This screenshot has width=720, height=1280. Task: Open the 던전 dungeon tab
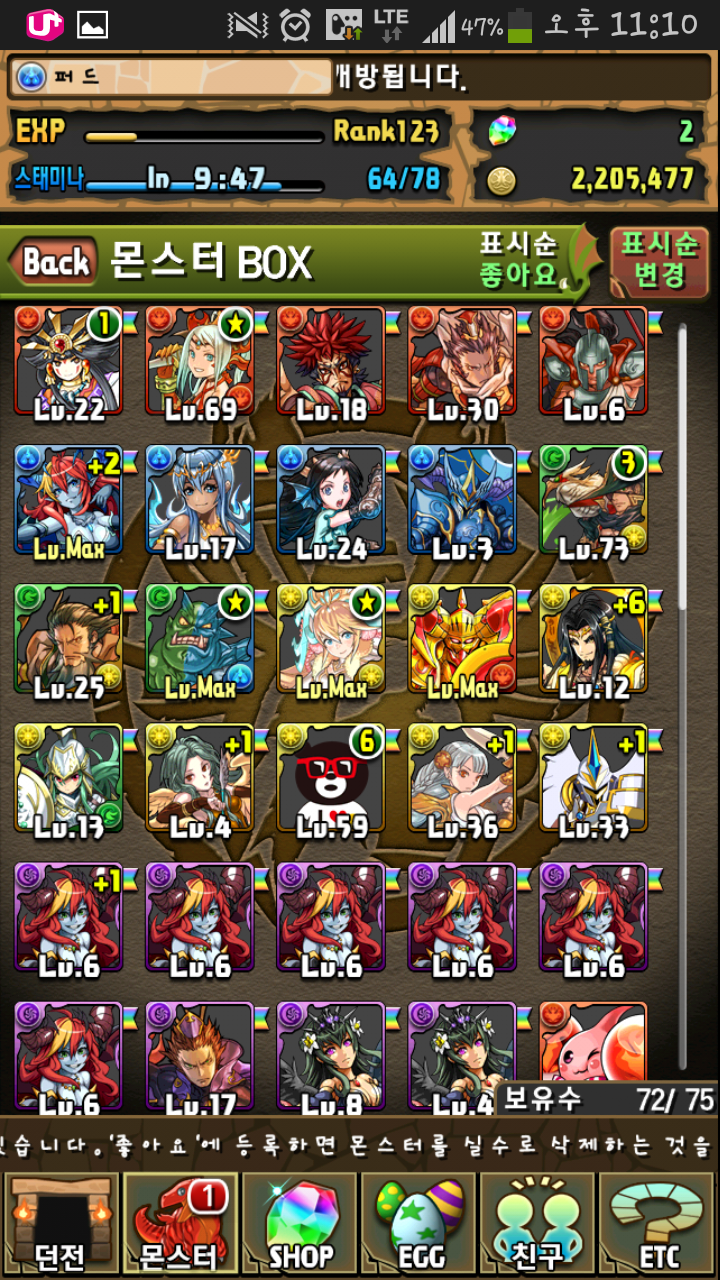pos(60,1224)
